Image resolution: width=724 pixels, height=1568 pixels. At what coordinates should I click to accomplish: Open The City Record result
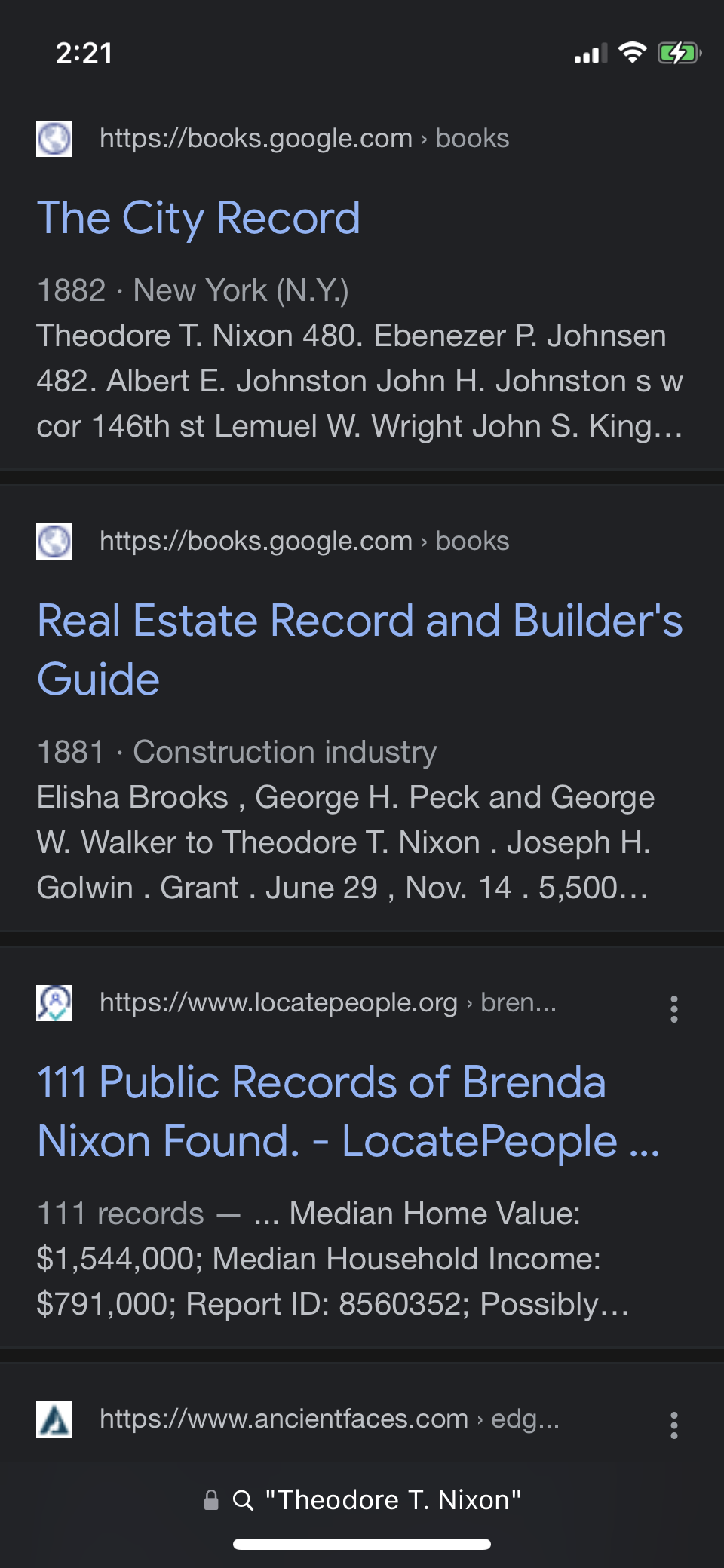click(x=198, y=218)
